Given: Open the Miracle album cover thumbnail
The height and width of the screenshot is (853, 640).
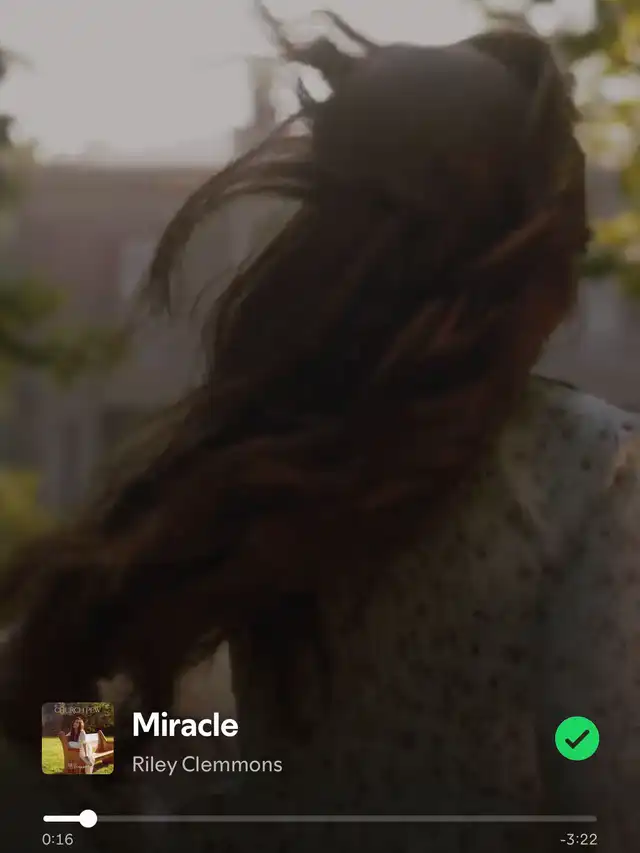Looking at the screenshot, I should click(77, 738).
